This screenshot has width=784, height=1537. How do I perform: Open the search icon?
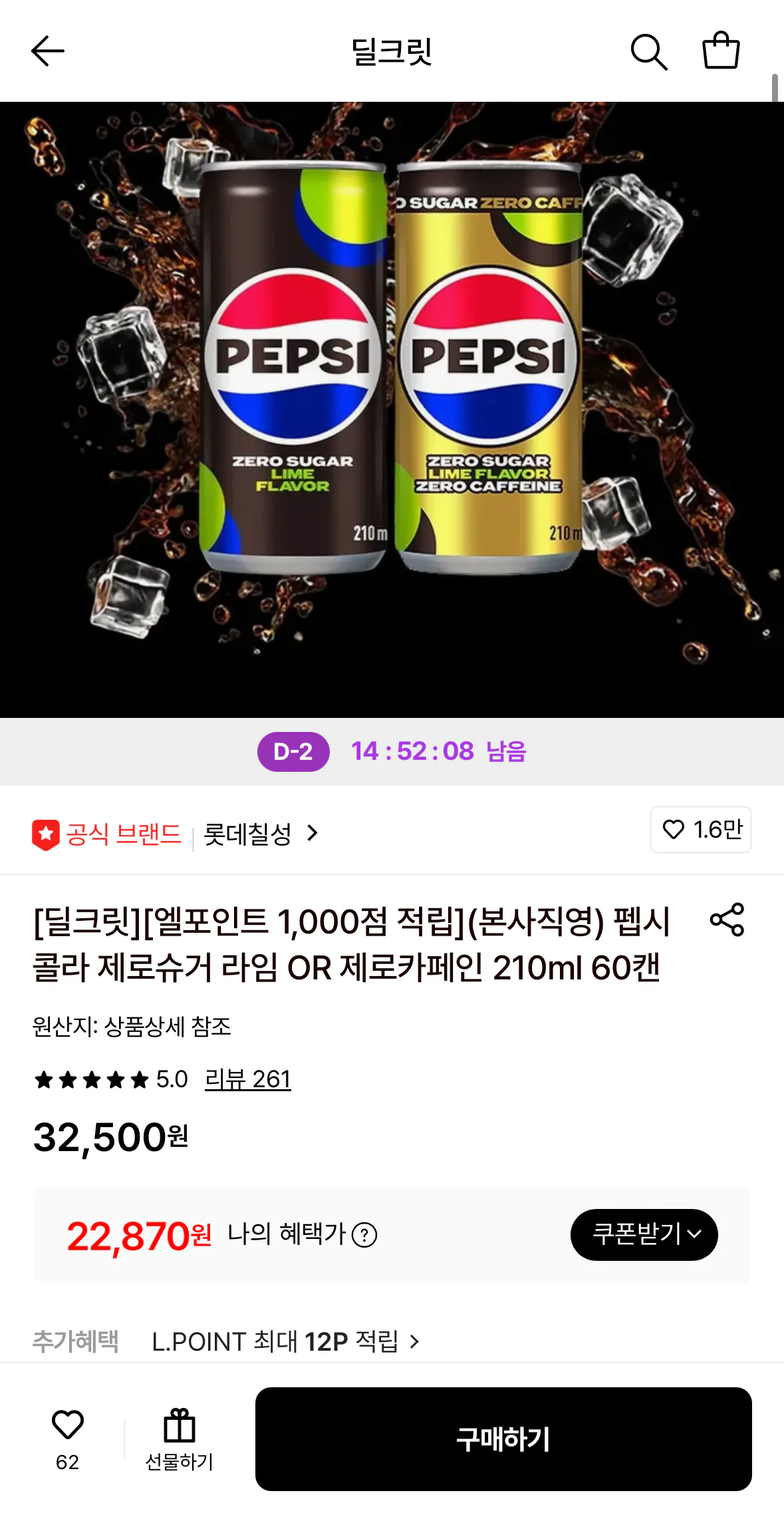[650, 51]
